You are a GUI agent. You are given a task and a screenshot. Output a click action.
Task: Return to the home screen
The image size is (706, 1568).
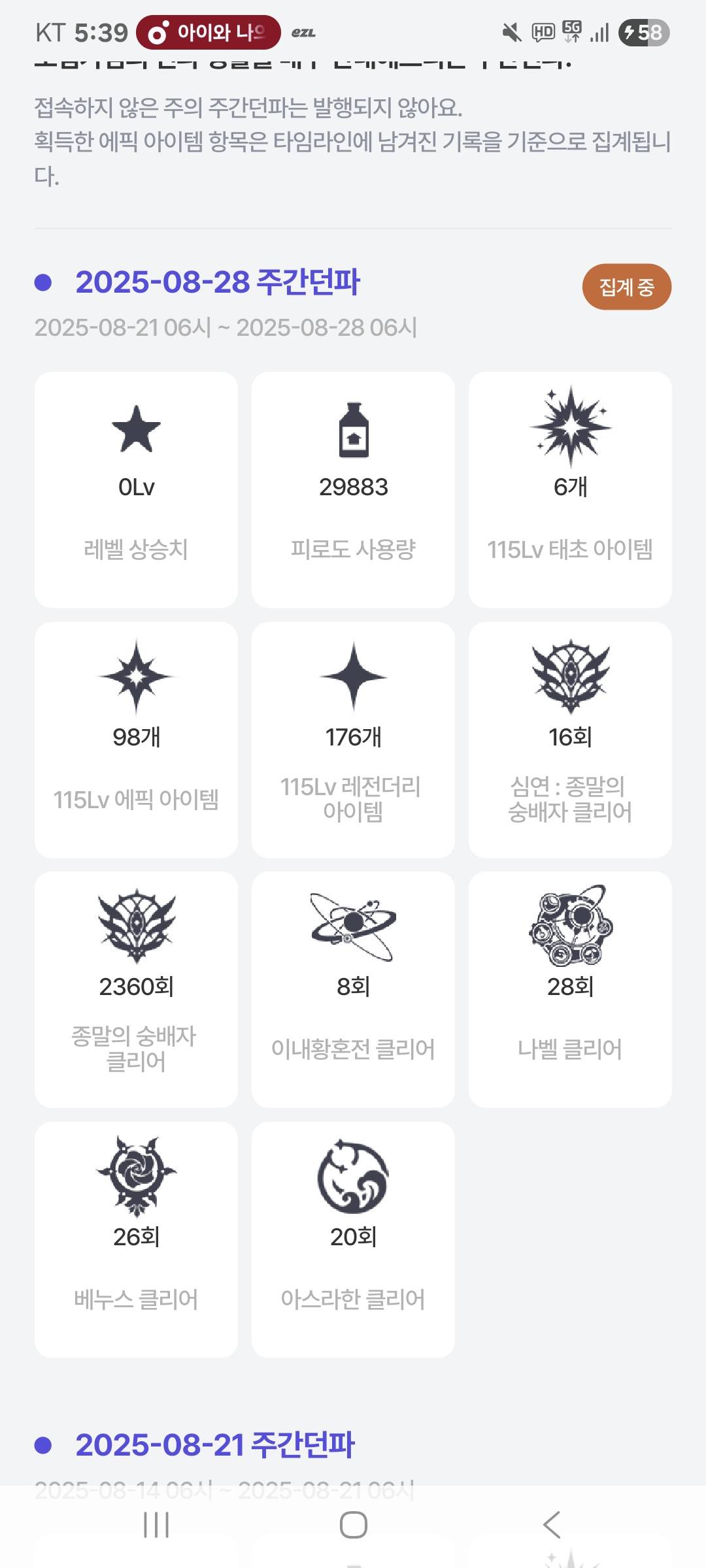pyautogui.click(x=353, y=1525)
